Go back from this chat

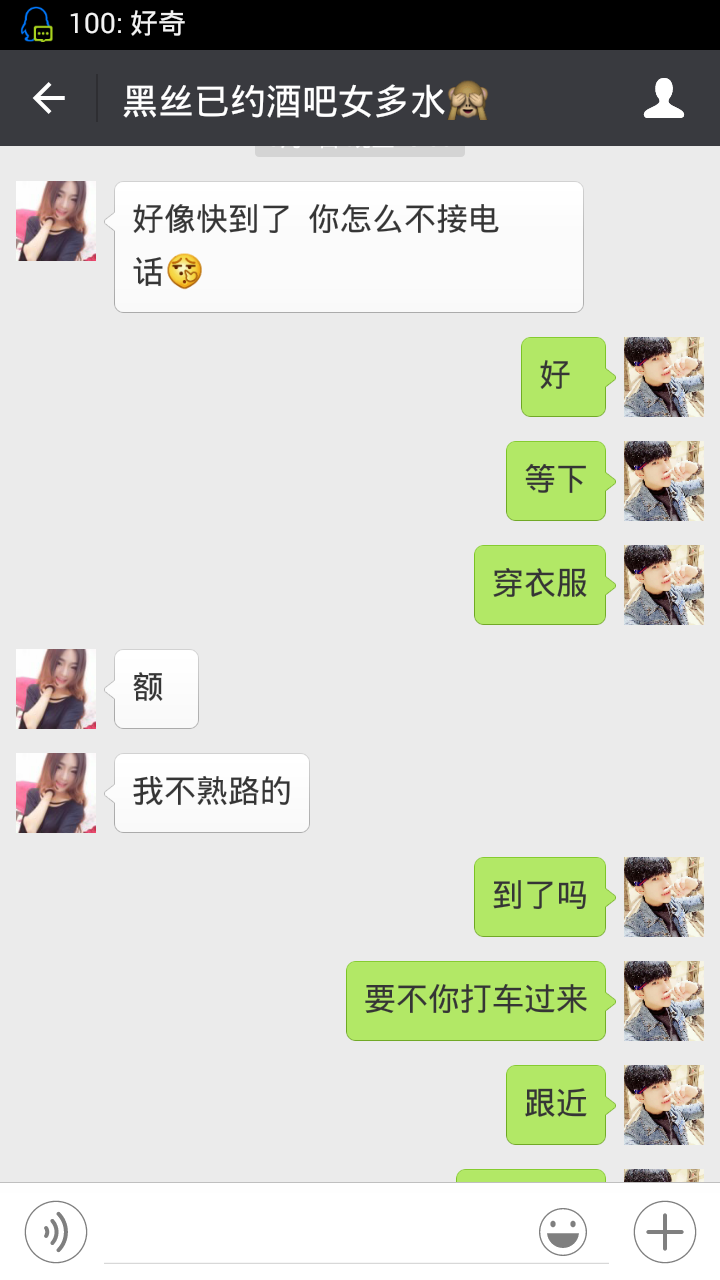tap(49, 98)
